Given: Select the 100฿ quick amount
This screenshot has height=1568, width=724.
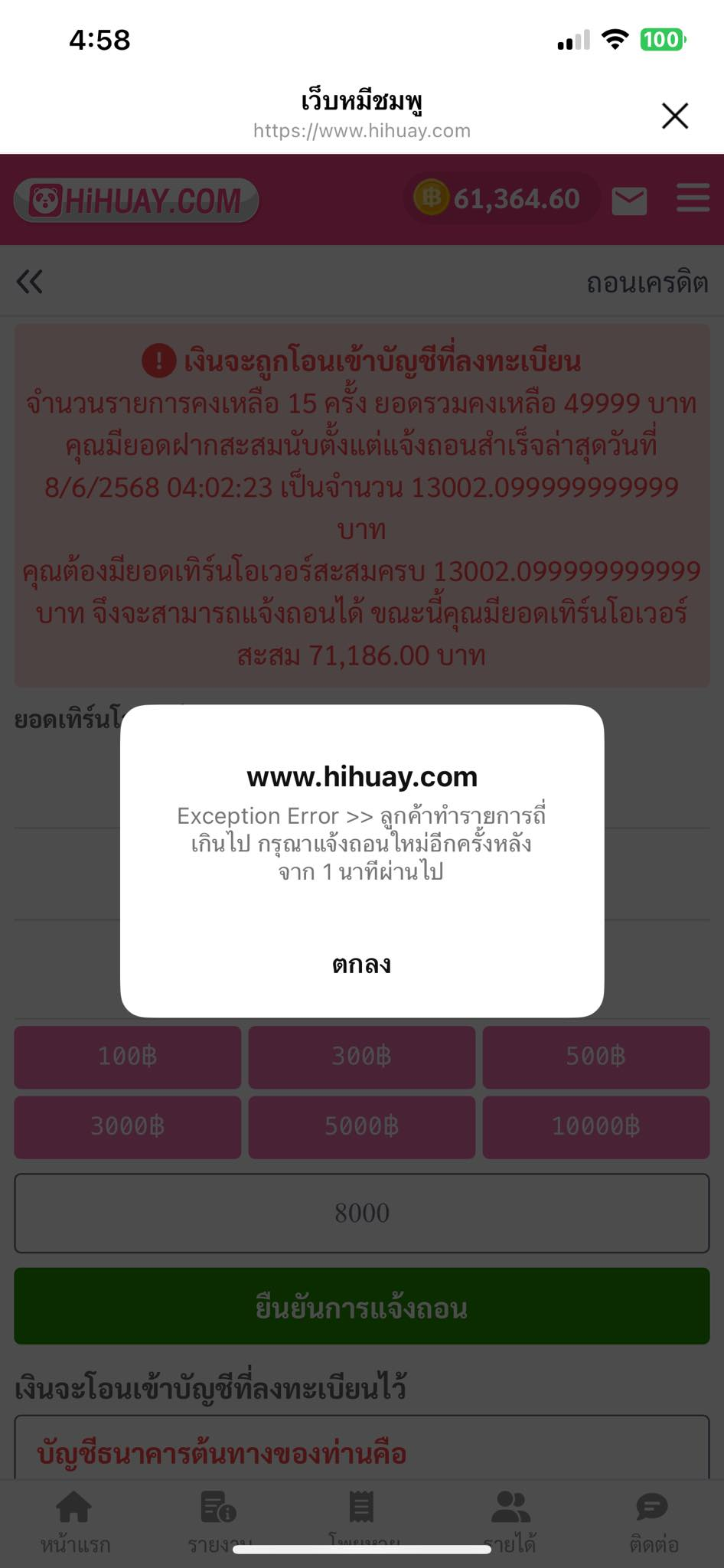Looking at the screenshot, I should click(x=128, y=1057).
